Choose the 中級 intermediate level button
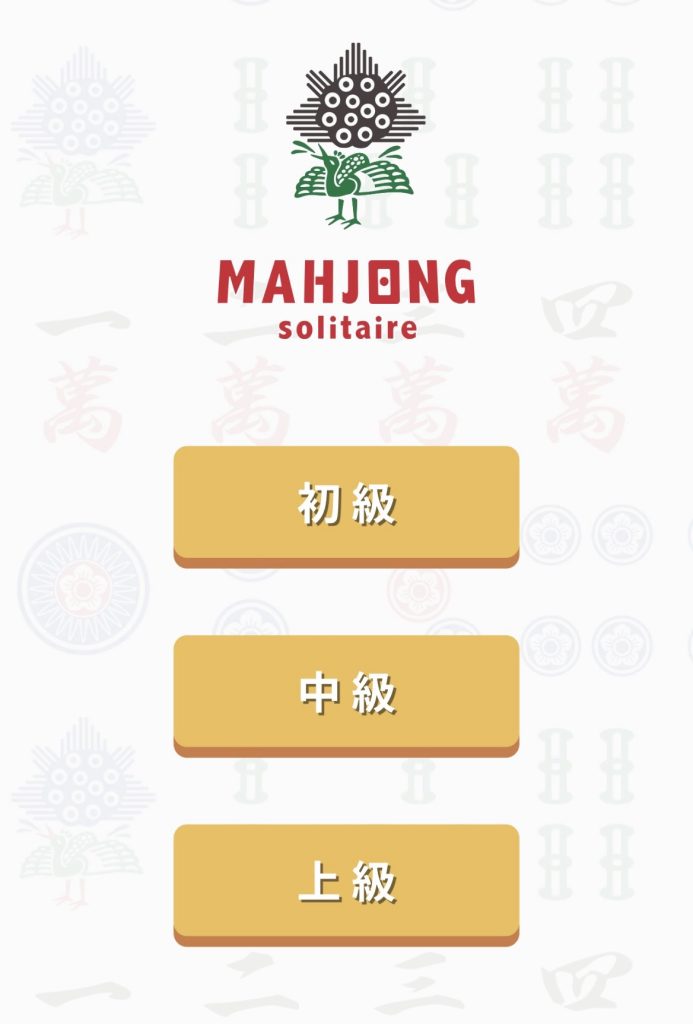The height and width of the screenshot is (1024, 693). [x=346, y=694]
